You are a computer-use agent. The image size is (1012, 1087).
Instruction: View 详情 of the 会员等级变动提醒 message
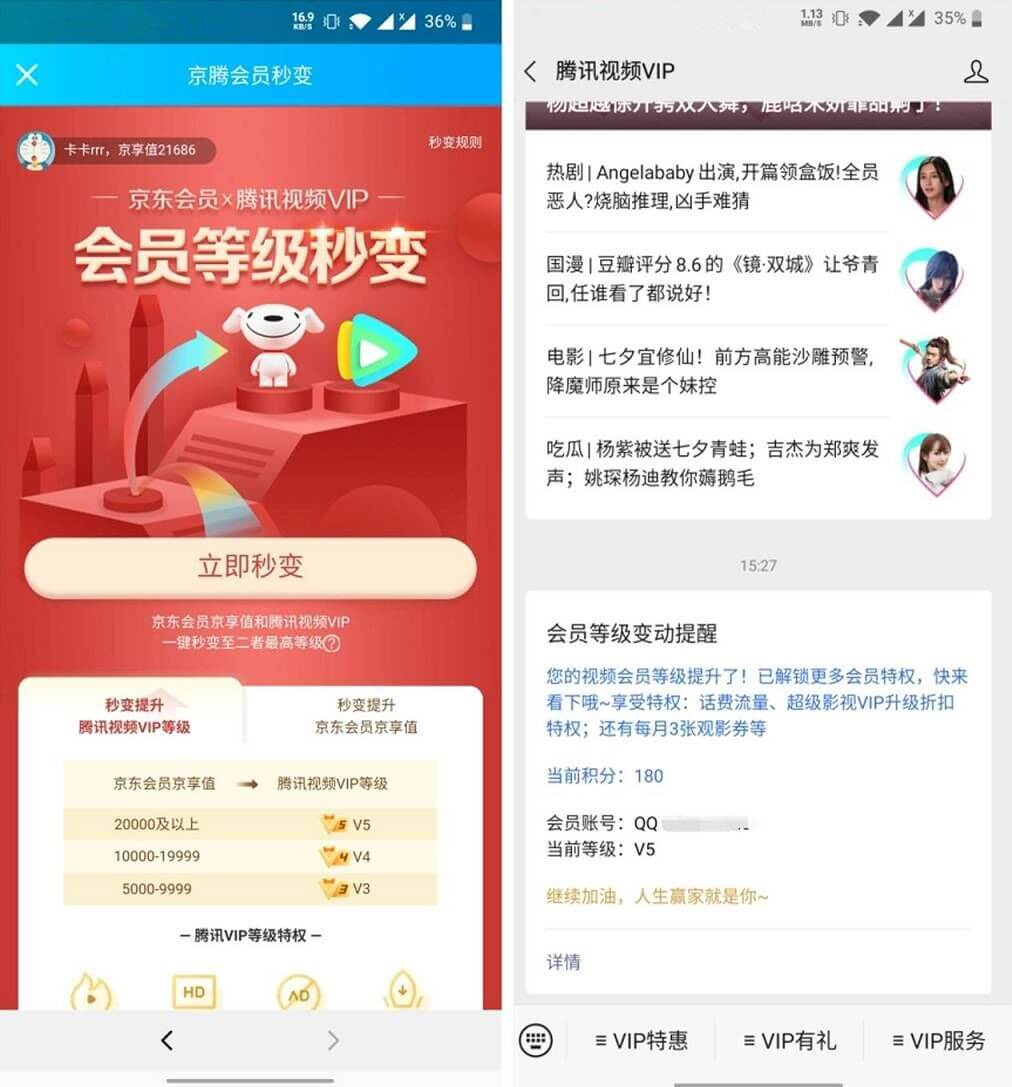(x=563, y=962)
